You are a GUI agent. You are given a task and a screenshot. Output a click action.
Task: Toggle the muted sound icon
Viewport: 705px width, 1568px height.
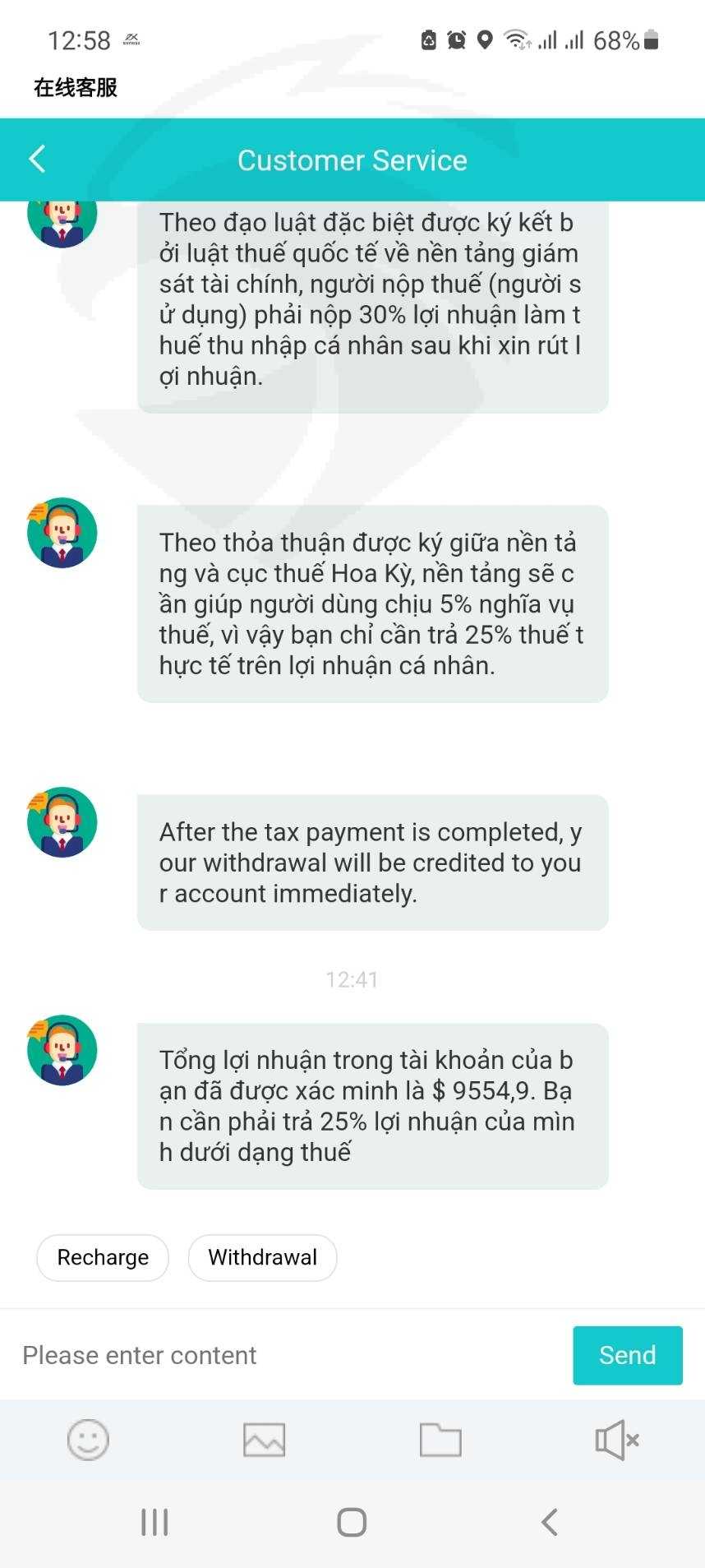coord(617,1440)
